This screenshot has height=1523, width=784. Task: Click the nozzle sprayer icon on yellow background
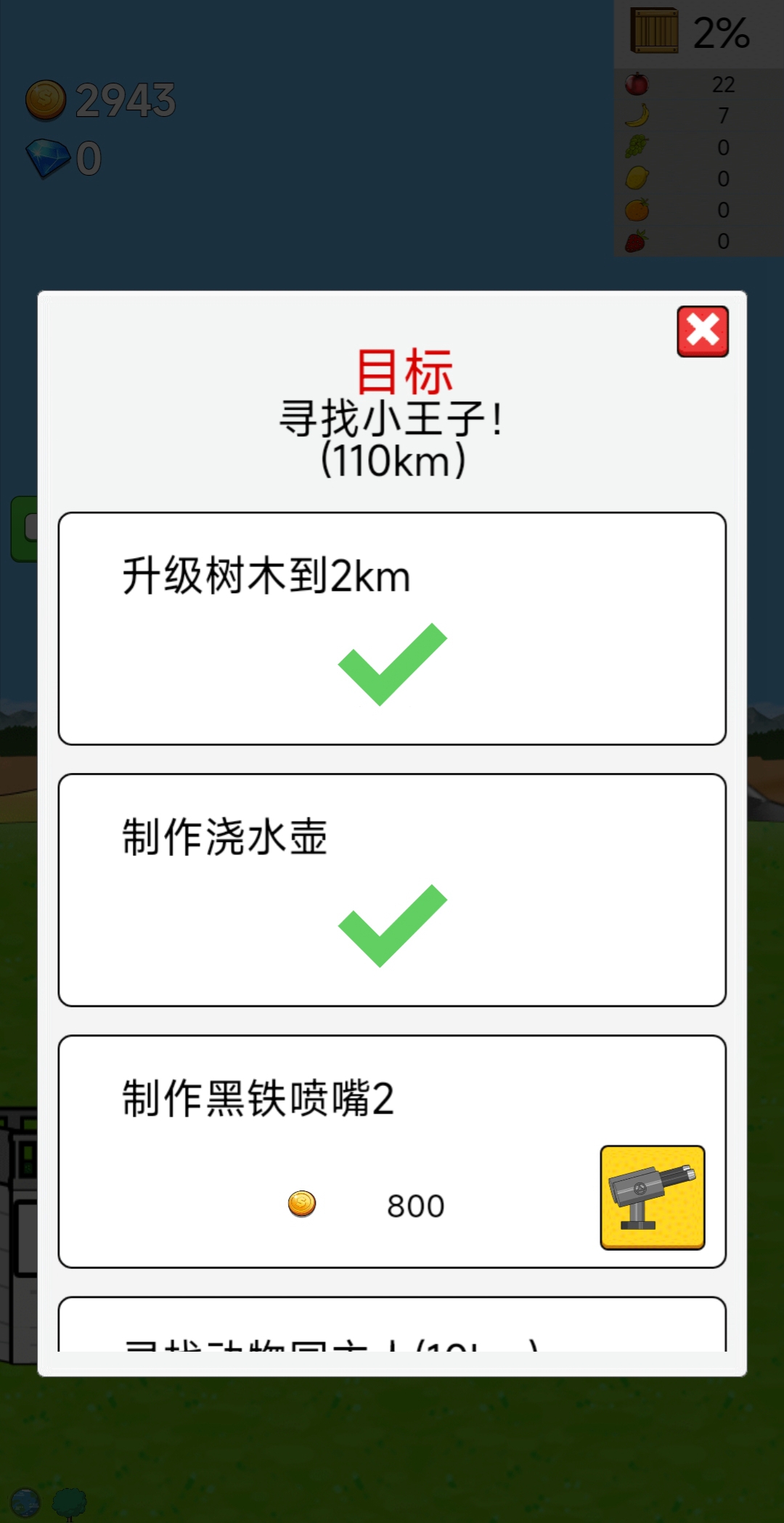[x=651, y=1196]
